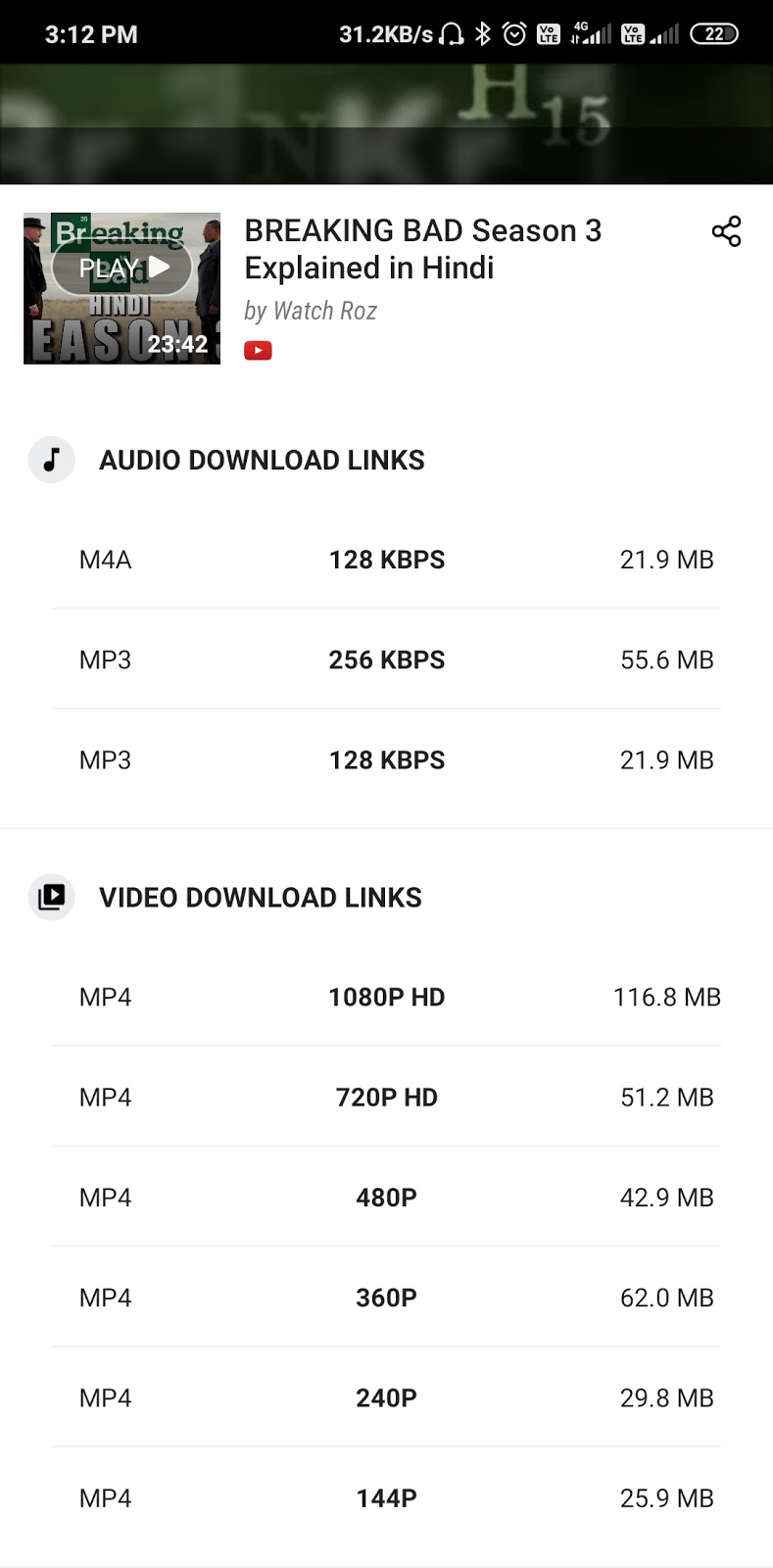Download M4A 128 KBPS audio
The width and height of the screenshot is (773, 1568).
[386, 560]
